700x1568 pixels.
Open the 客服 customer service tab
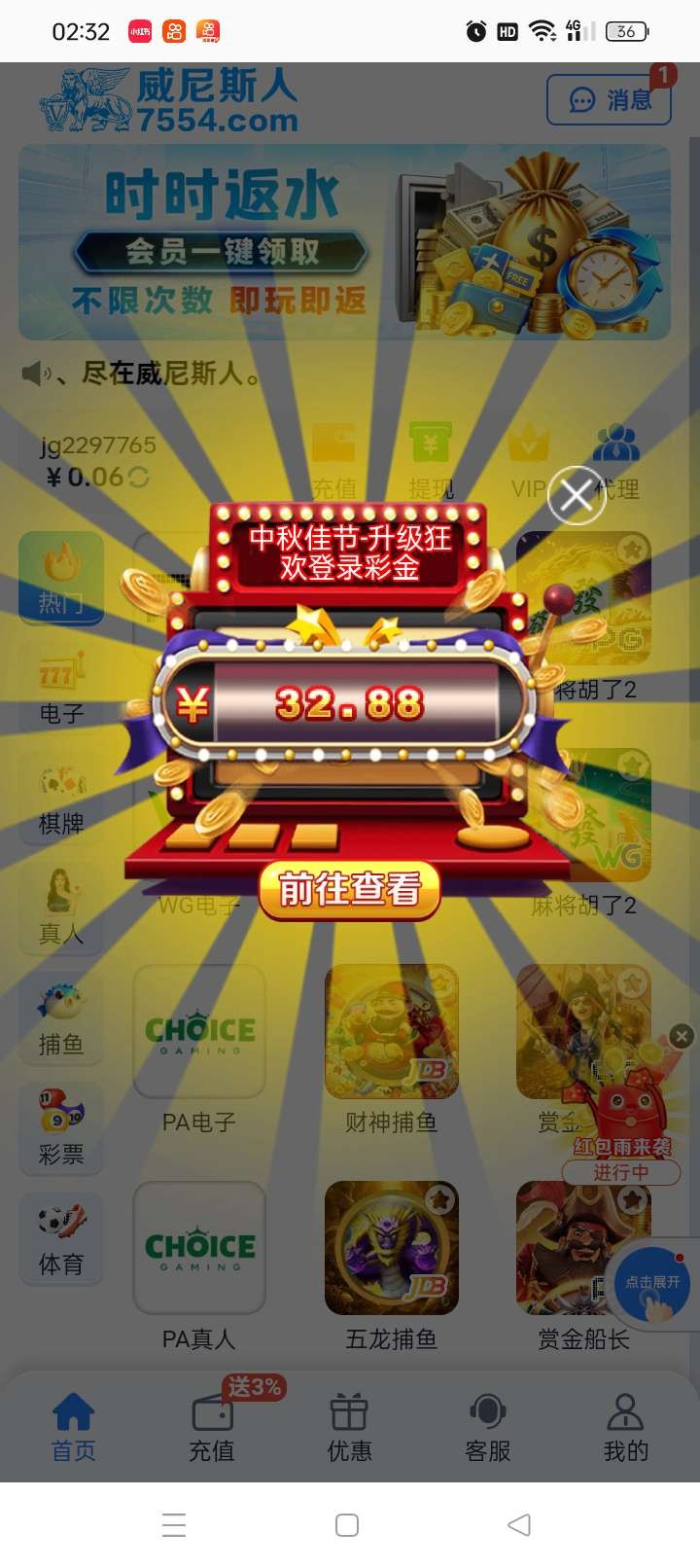pyautogui.click(x=488, y=1427)
